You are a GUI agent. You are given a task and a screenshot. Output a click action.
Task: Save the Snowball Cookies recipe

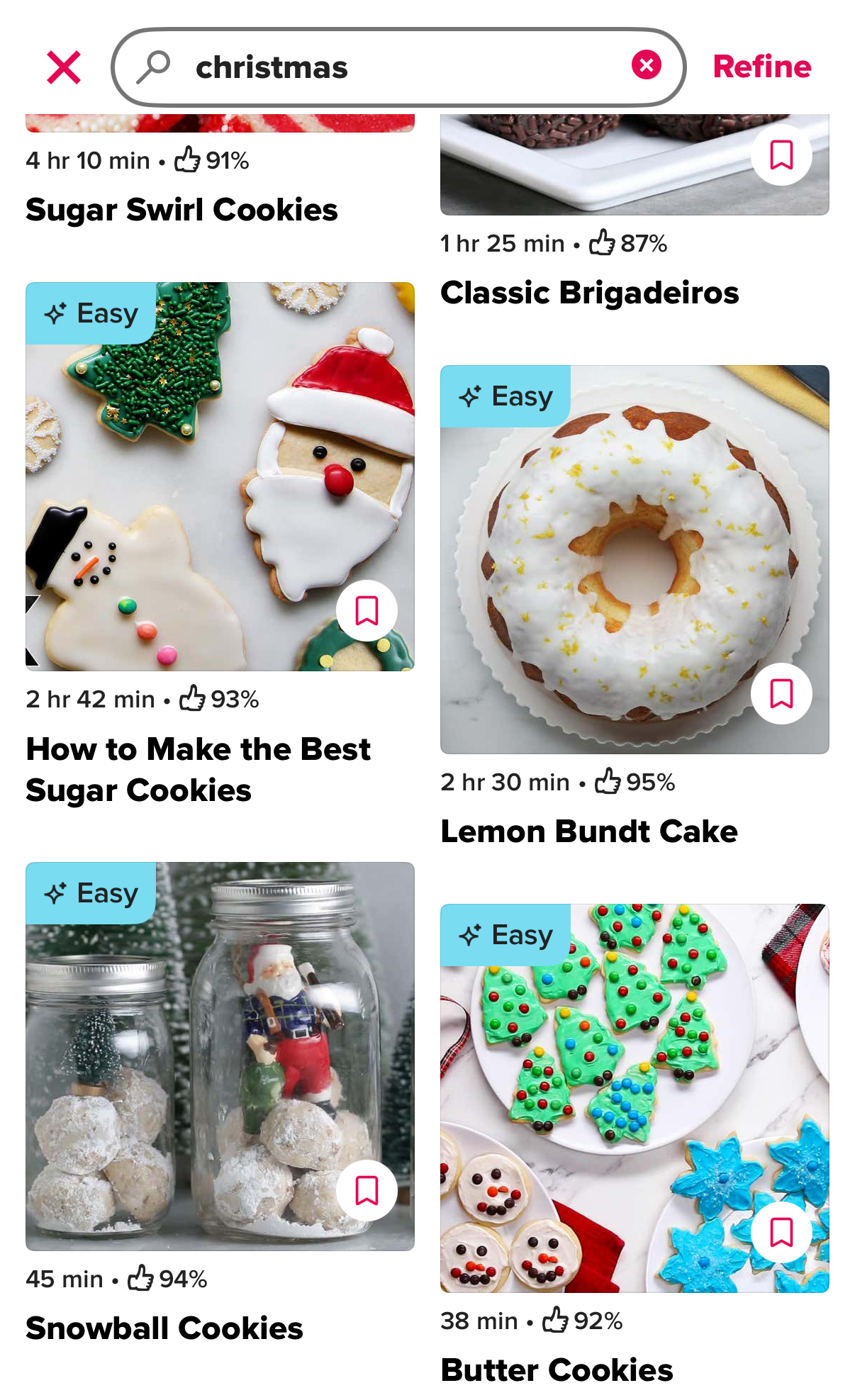(367, 1191)
